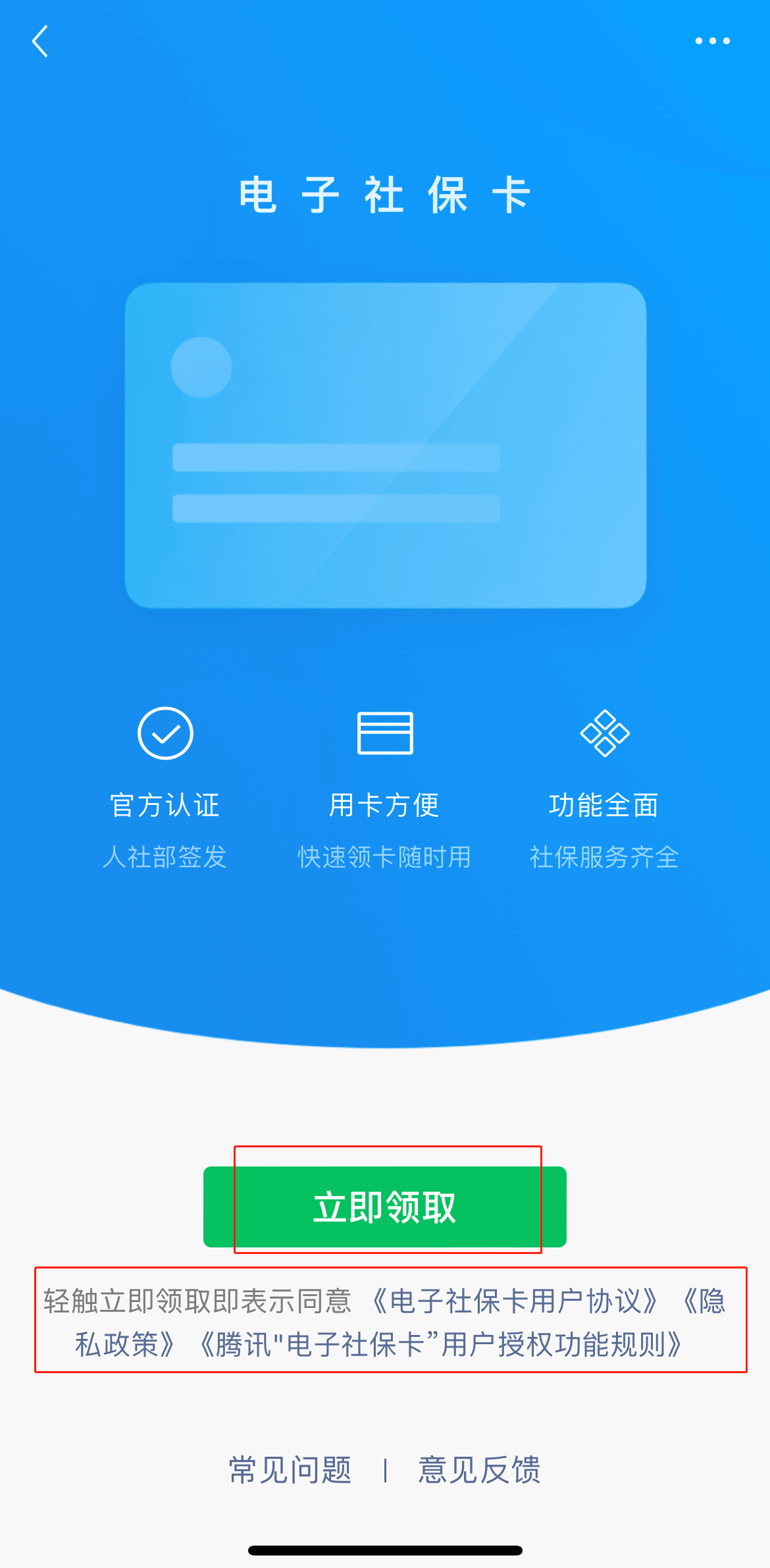
Task: Open 意见反馈 feedback page
Action: [x=479, y=1470]
